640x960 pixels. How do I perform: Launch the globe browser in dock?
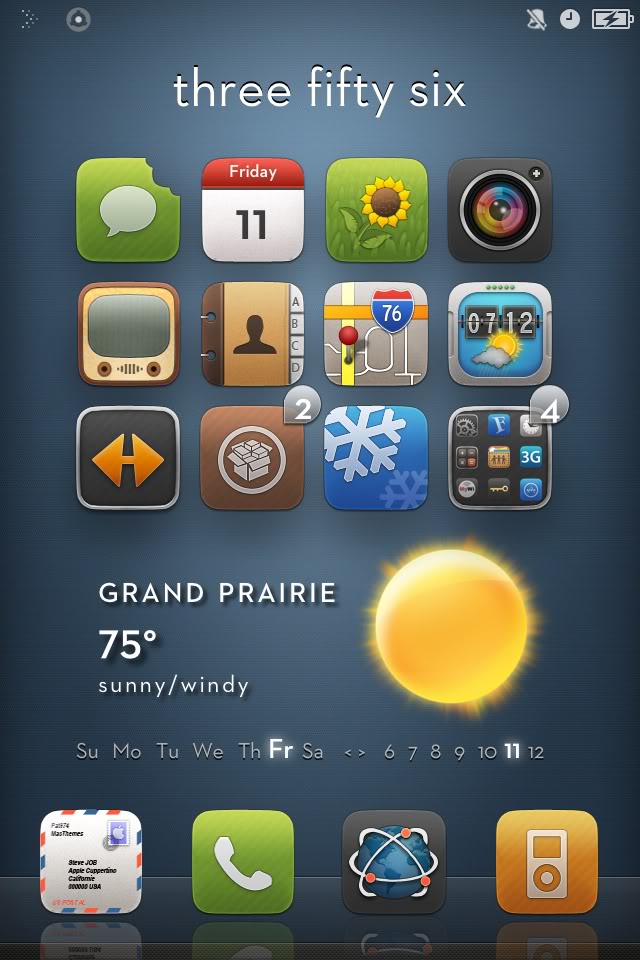pos(394,862)
